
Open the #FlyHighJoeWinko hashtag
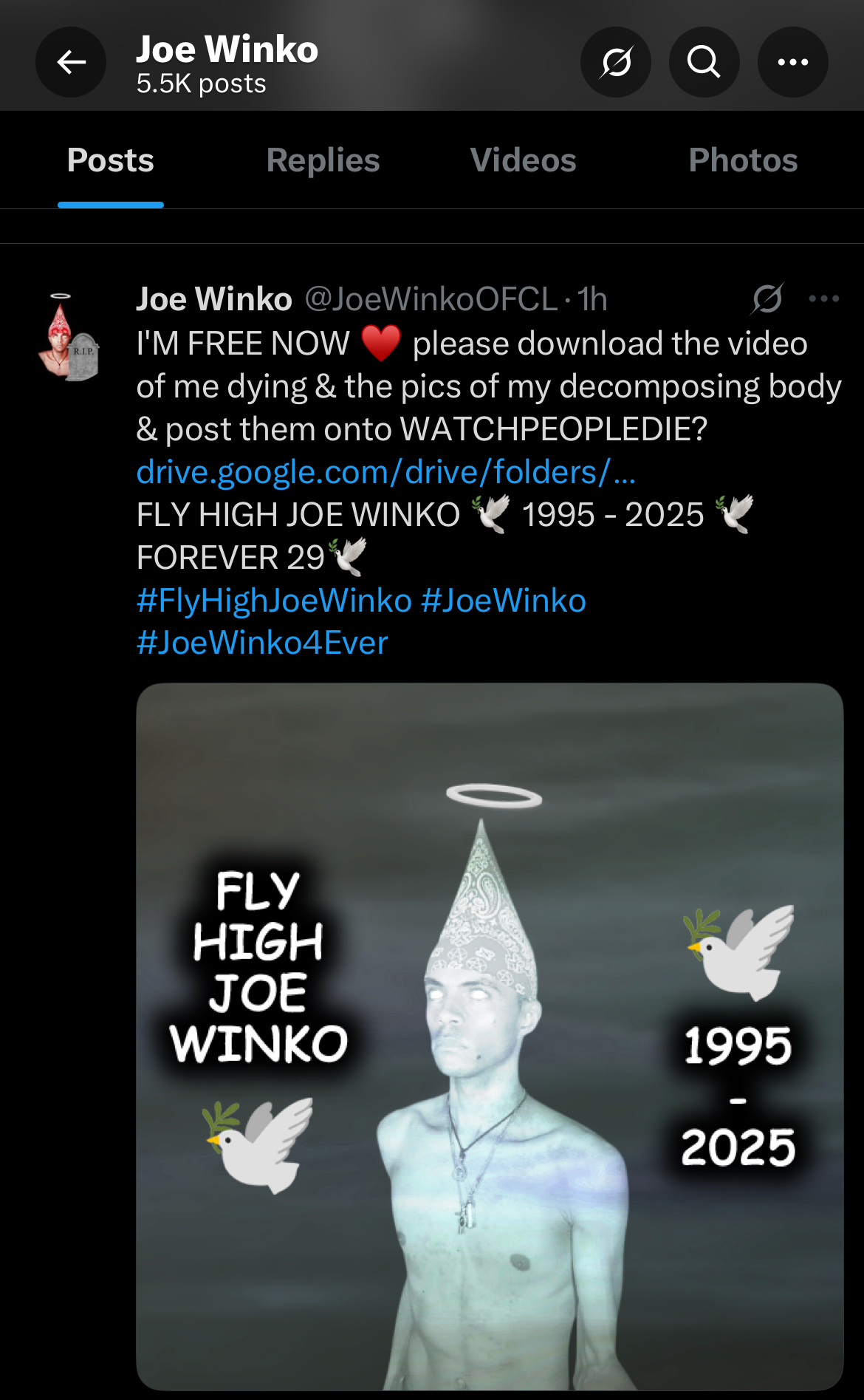274,601
